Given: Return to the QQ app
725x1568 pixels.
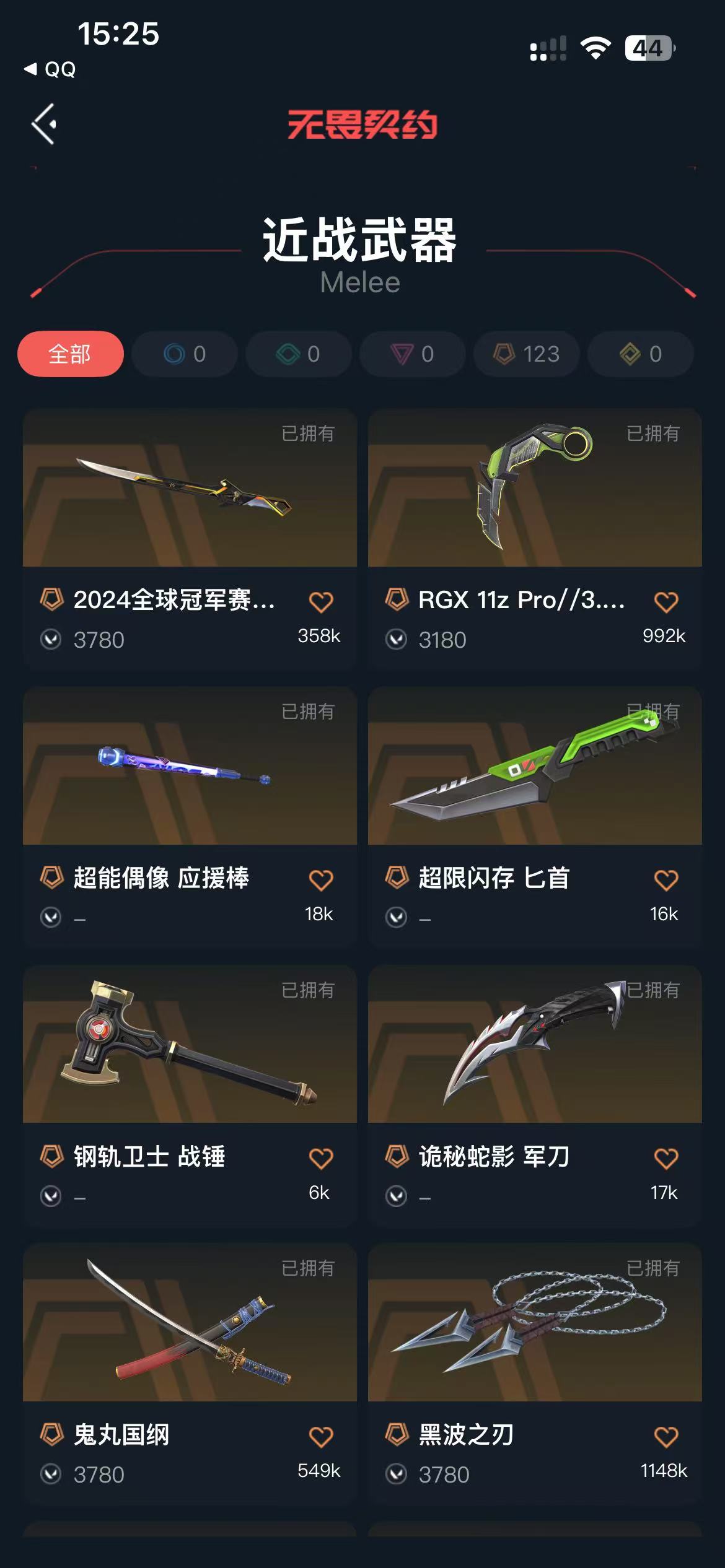Looking at the screenshot, I should point(51,69).
